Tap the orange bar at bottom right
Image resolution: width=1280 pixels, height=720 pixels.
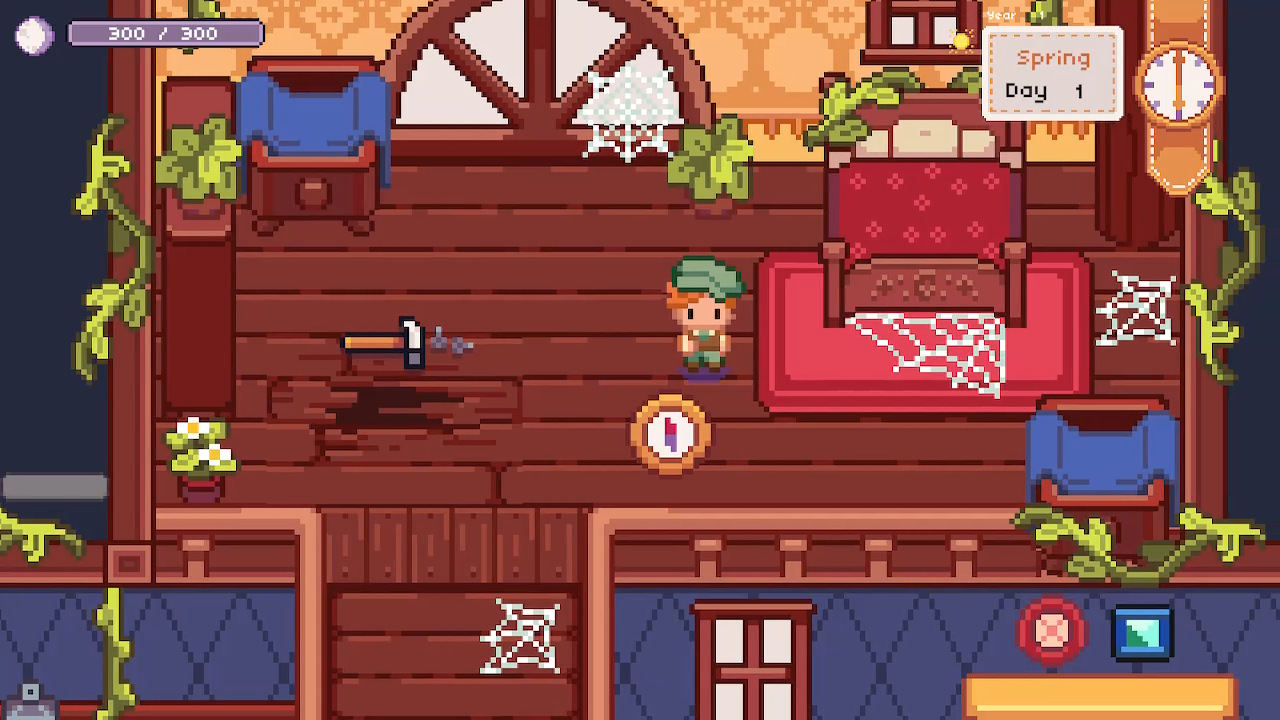(x=1100, y=697)
